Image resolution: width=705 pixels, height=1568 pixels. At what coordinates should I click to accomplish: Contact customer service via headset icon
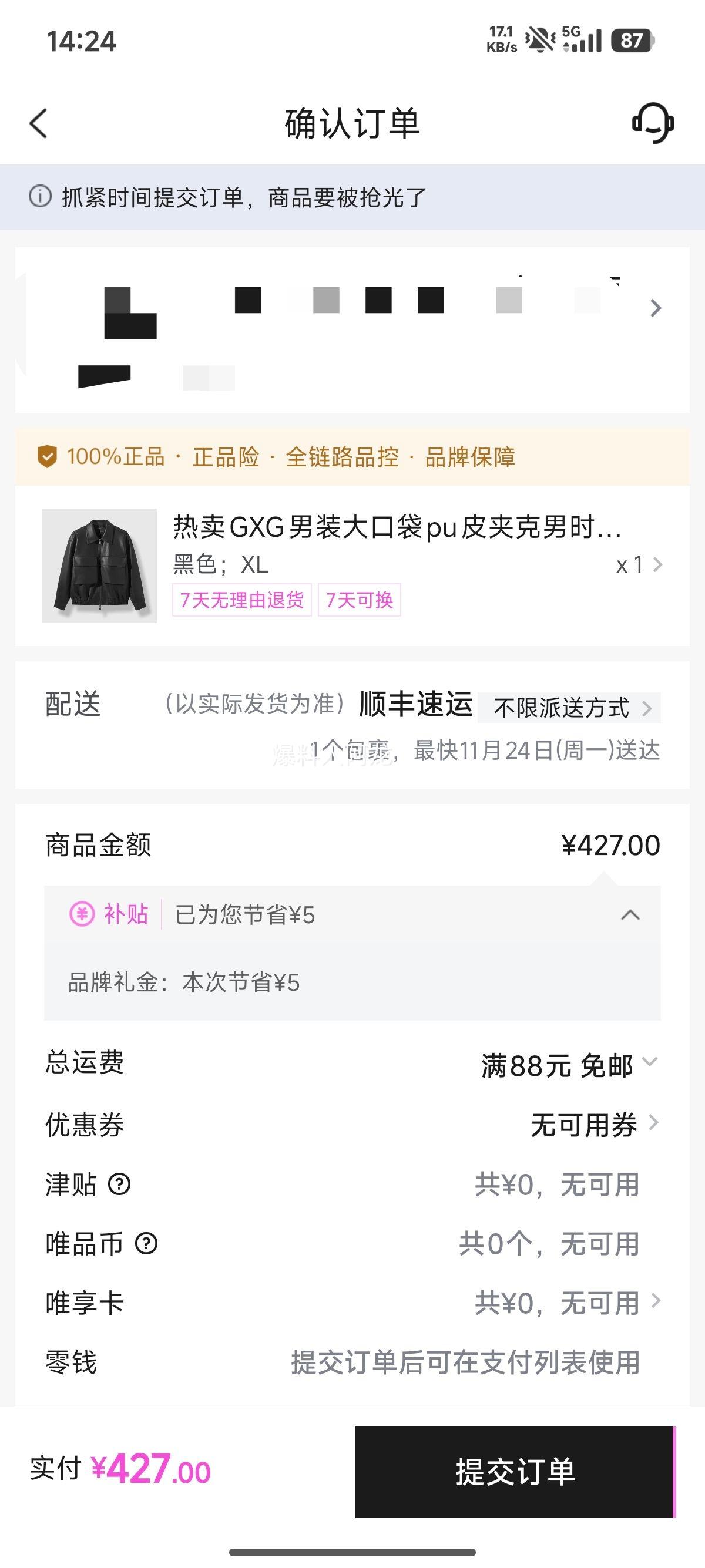pos(652,123)
